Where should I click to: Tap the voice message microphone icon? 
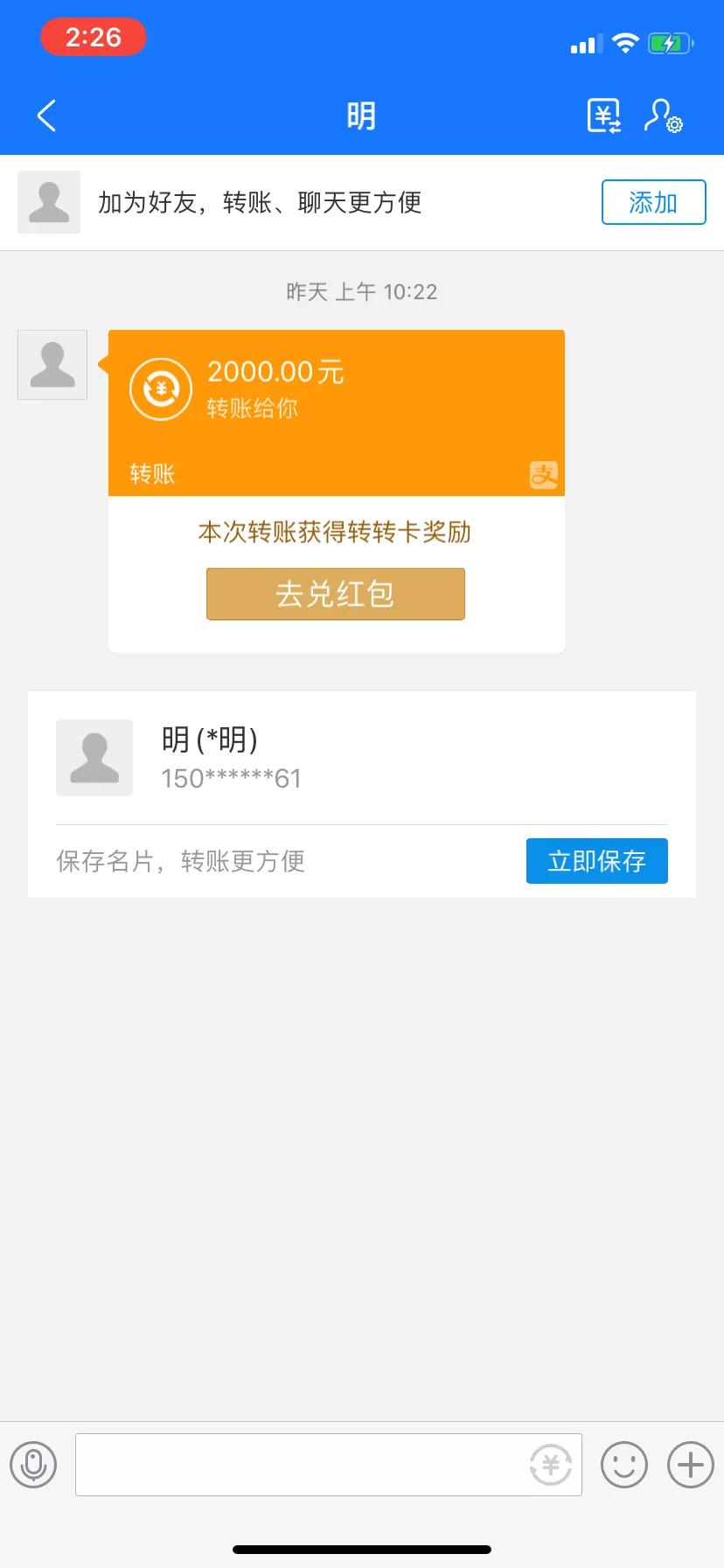[33, 1465]
